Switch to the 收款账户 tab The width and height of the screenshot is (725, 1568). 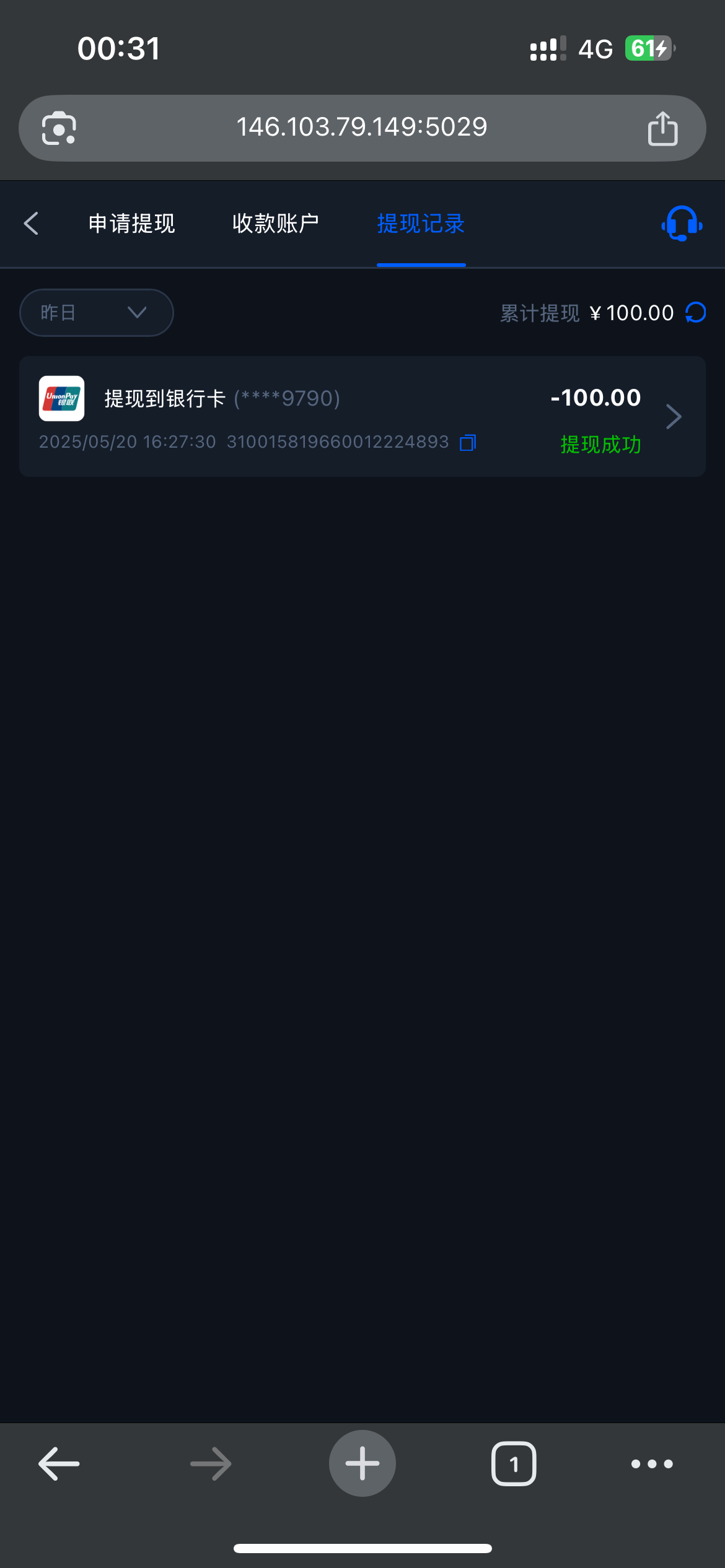coord(275,224)
